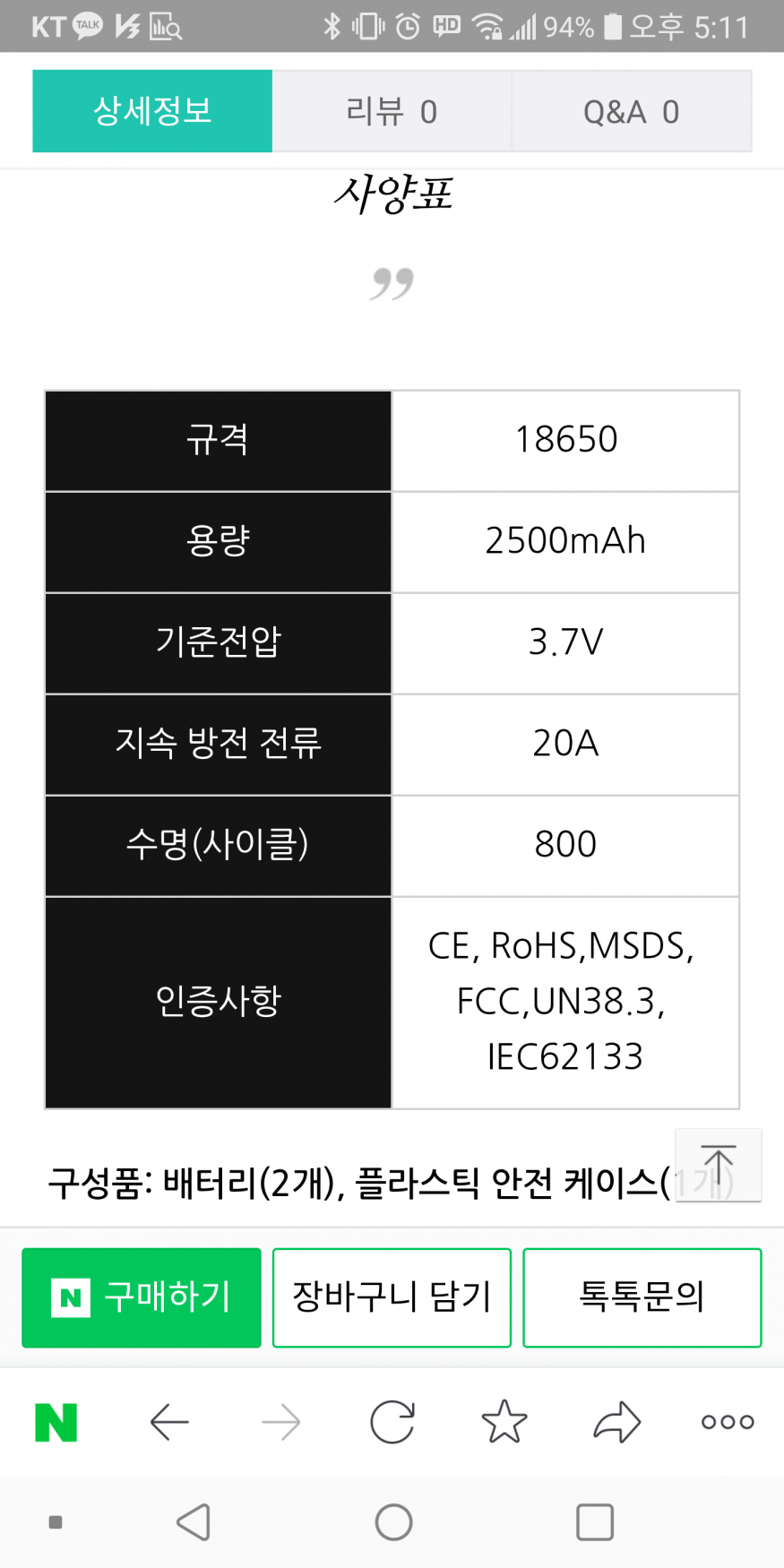
Task: Open recent apps from navigation bar
Action: click(595, 1521)
